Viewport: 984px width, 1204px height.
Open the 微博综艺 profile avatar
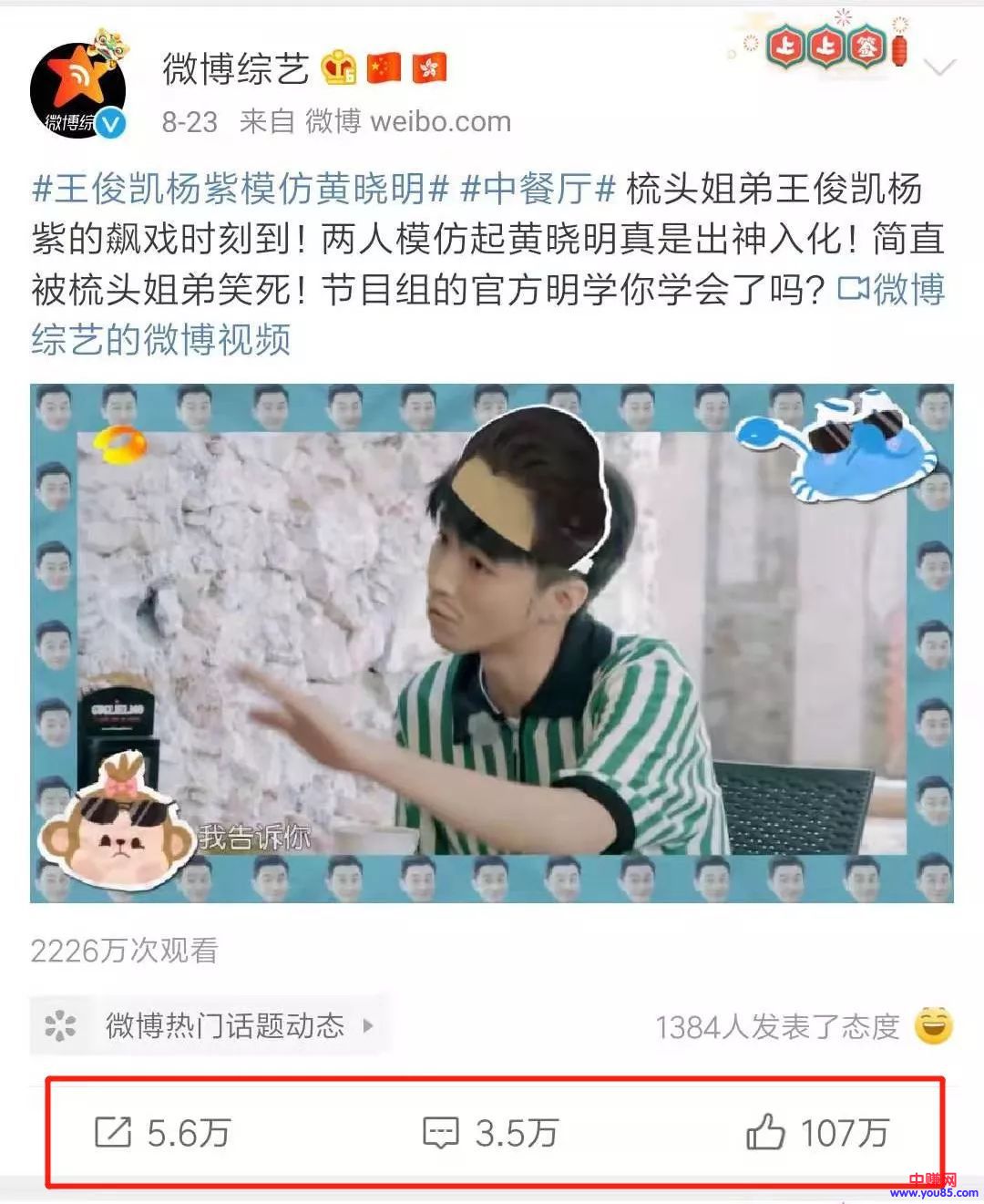click(x=78, y=89)
